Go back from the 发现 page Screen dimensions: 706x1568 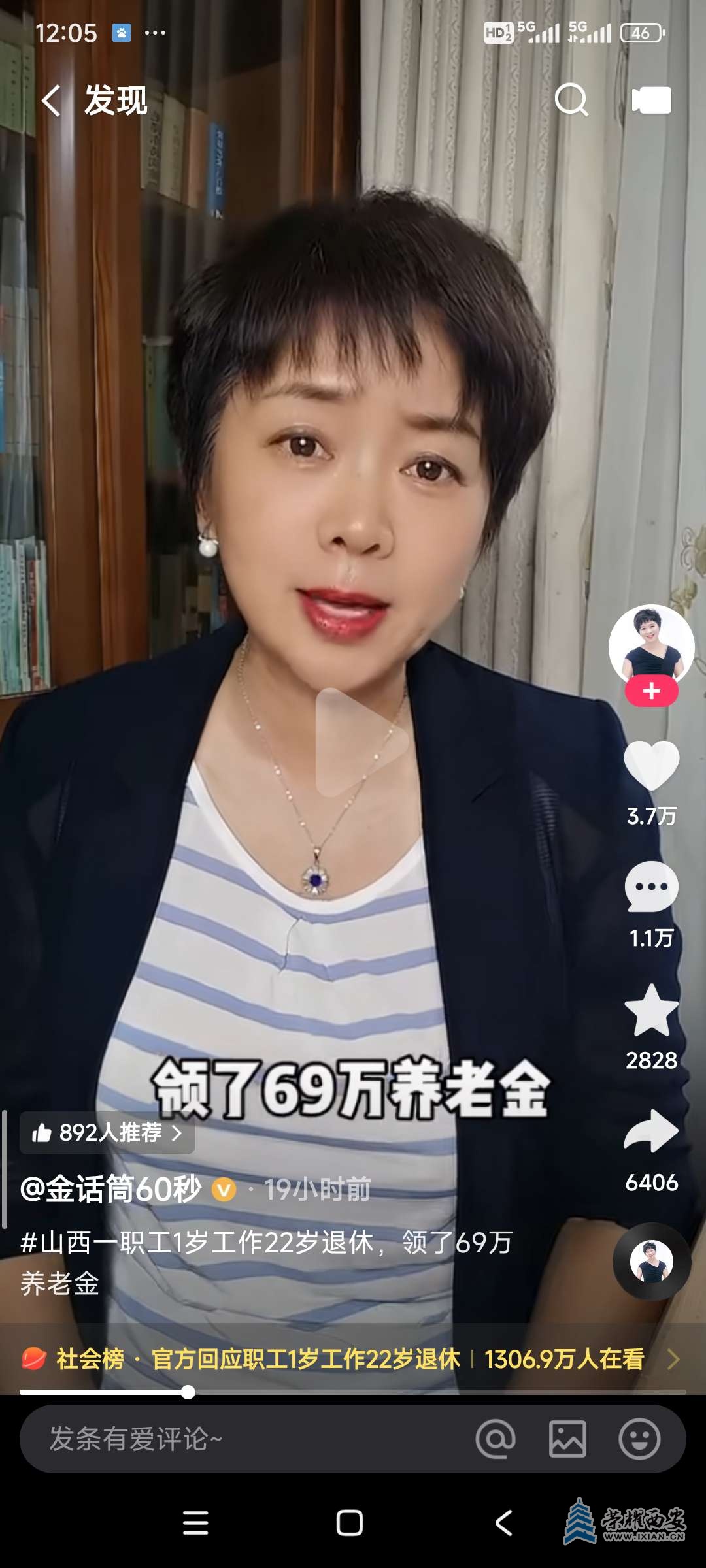click(51, 101)
